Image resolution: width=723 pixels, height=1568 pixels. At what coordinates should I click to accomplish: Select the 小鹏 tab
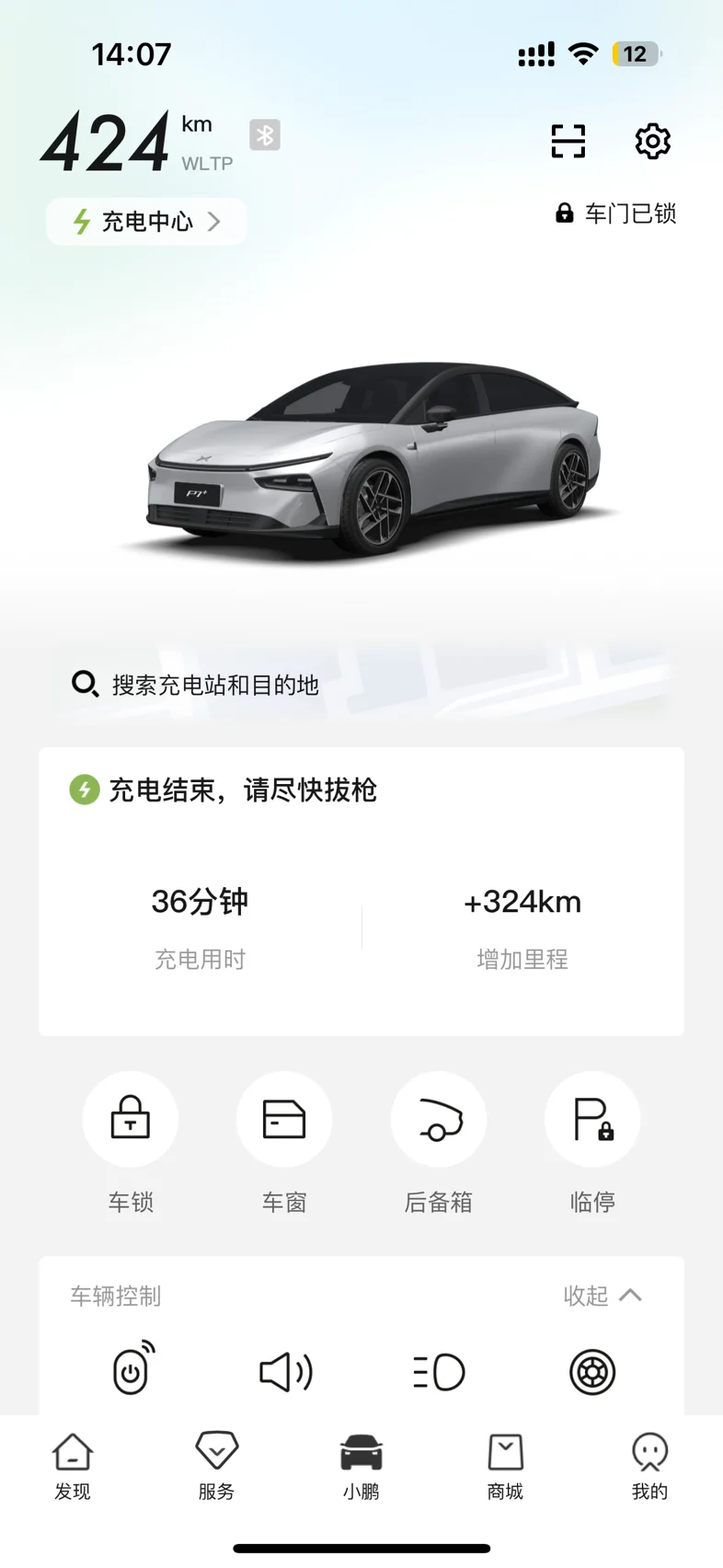pyautogui.click(x=361, y=1467)
